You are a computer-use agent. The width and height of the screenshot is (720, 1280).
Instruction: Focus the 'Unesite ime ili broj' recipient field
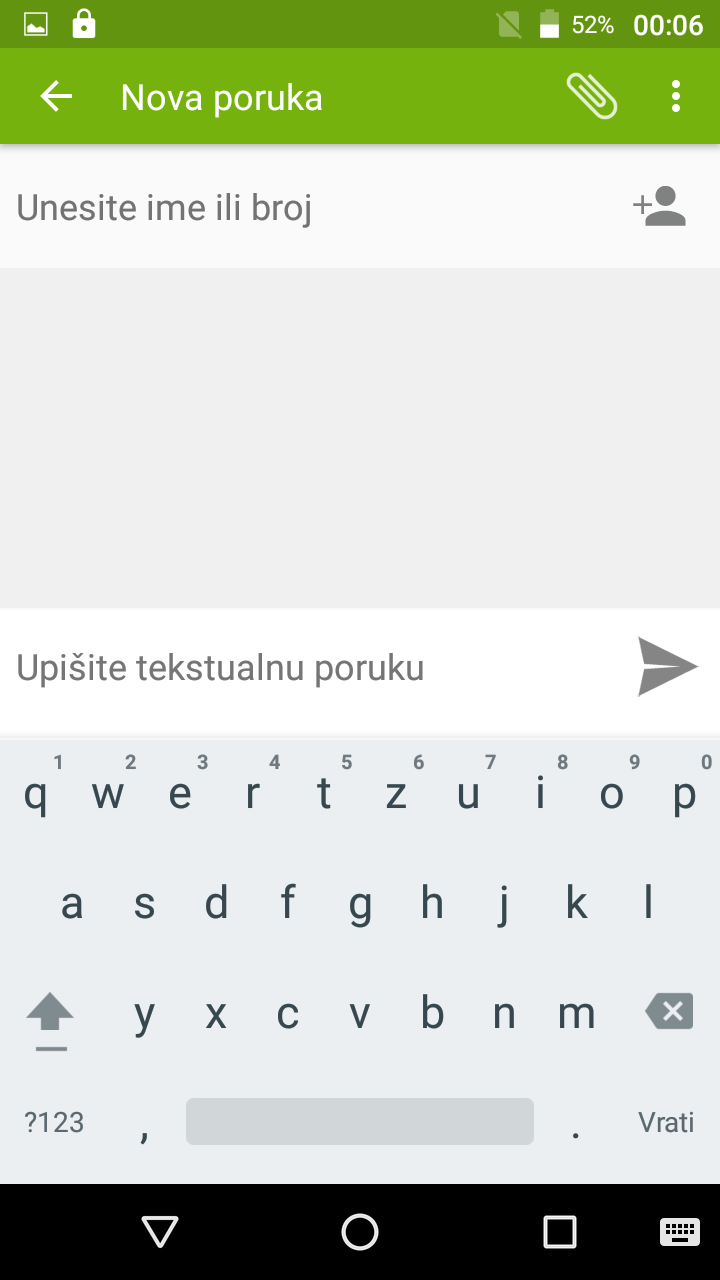coord(300,208)
